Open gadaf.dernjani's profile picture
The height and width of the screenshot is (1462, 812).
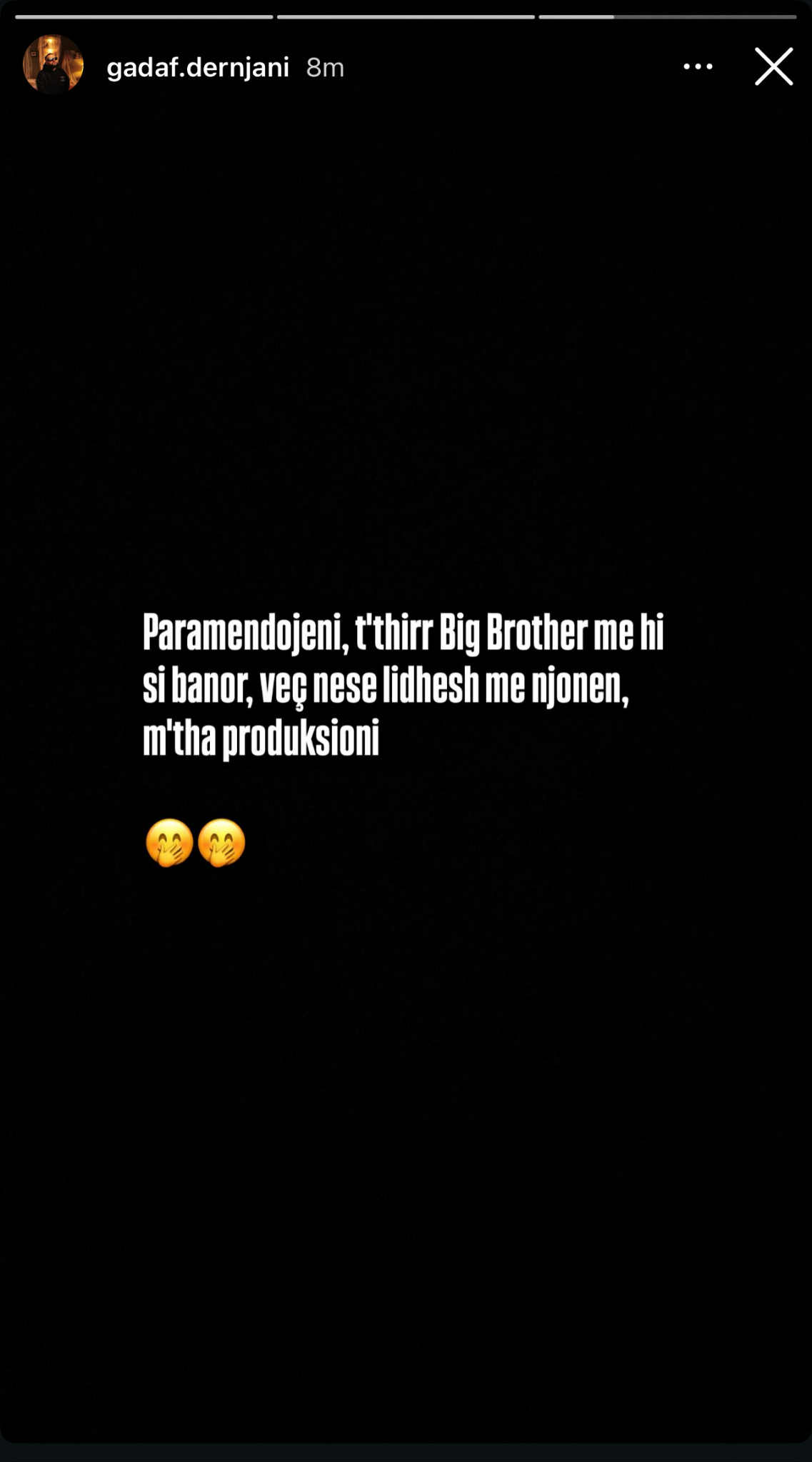click(53, 66)
